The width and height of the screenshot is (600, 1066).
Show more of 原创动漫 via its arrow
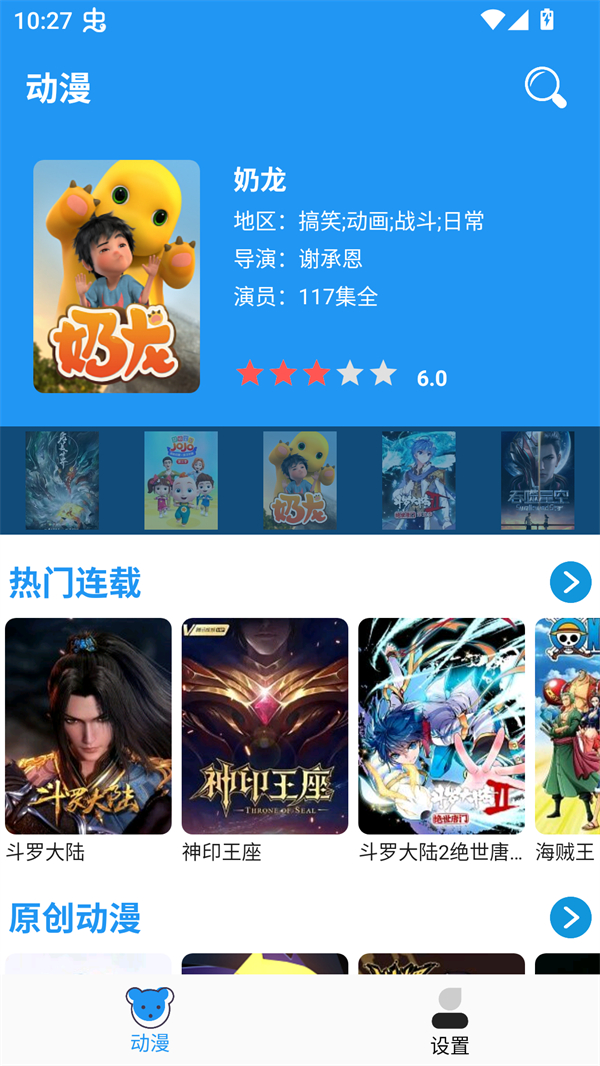pos(570,917)
